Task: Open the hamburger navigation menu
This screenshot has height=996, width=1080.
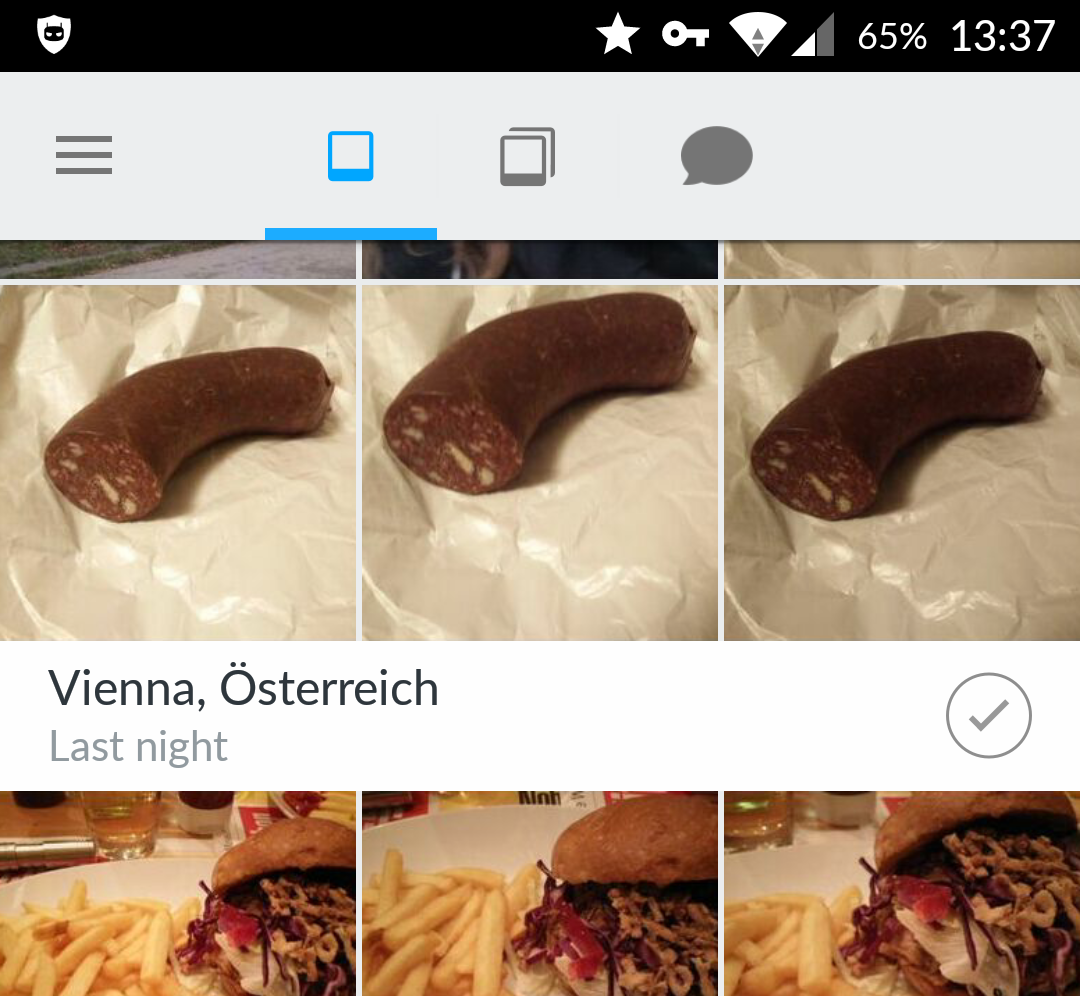Action: tap(84, 156)
